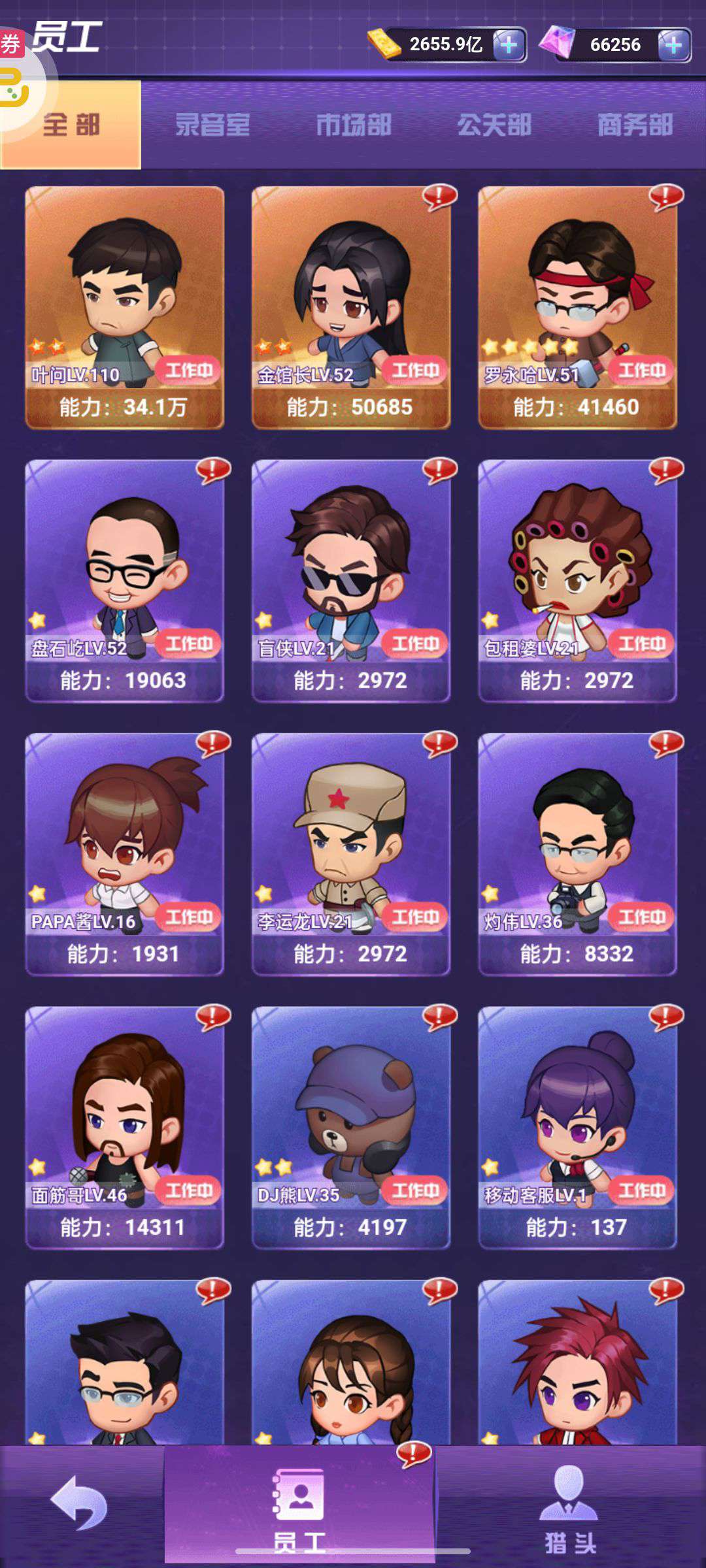Switch to the 商务部 tab

click(x=635, y=125)
